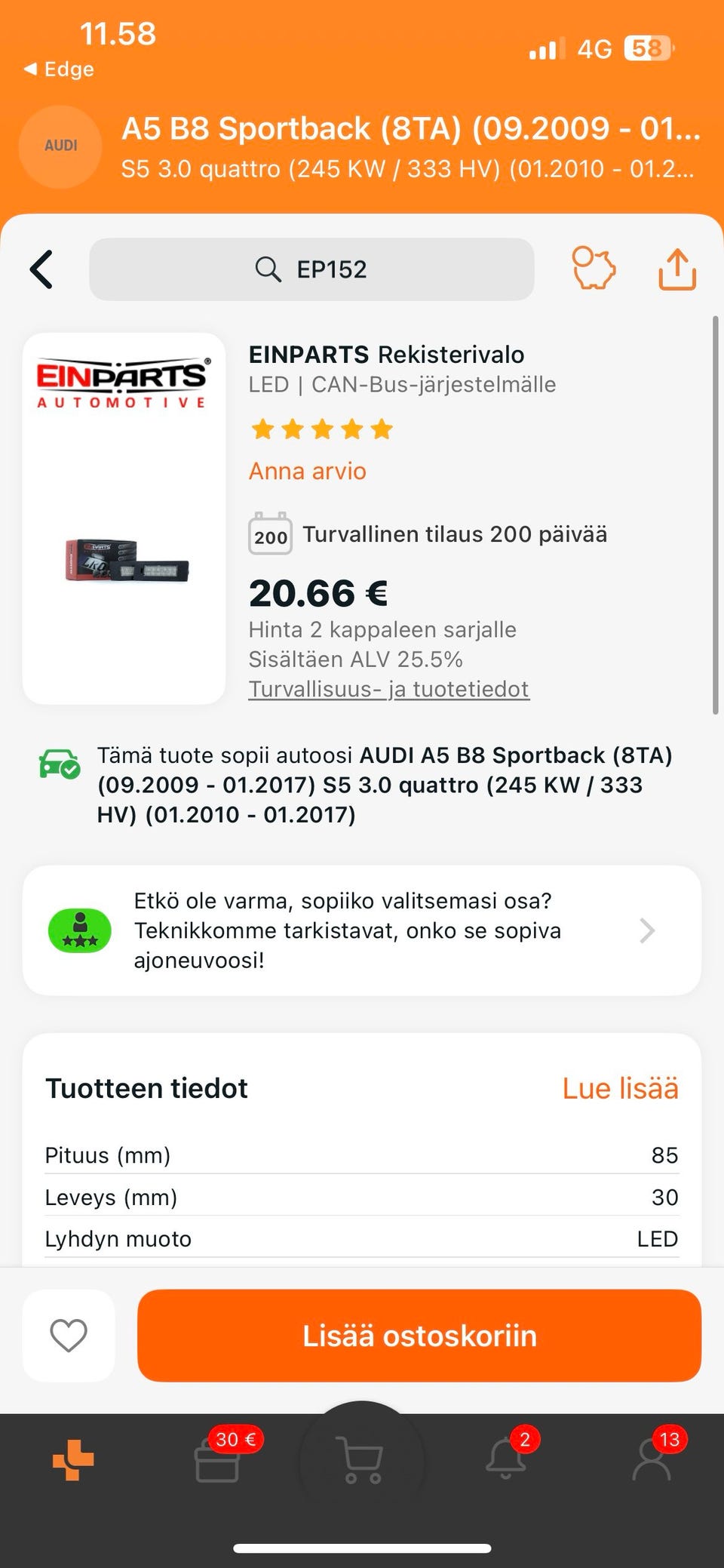
Task: Open Turvallisuus- ja tuotetiedot link
Action: pyautogui.click(x=388, y=689)
